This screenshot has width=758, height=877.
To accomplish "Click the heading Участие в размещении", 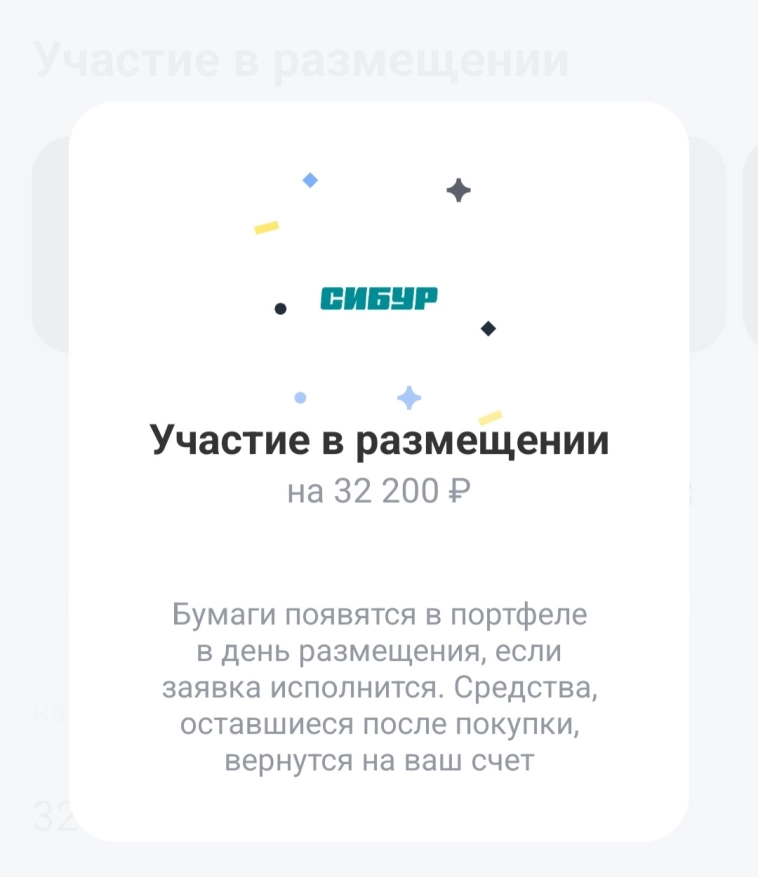I will pyautogui.click(x=379, y=439).
